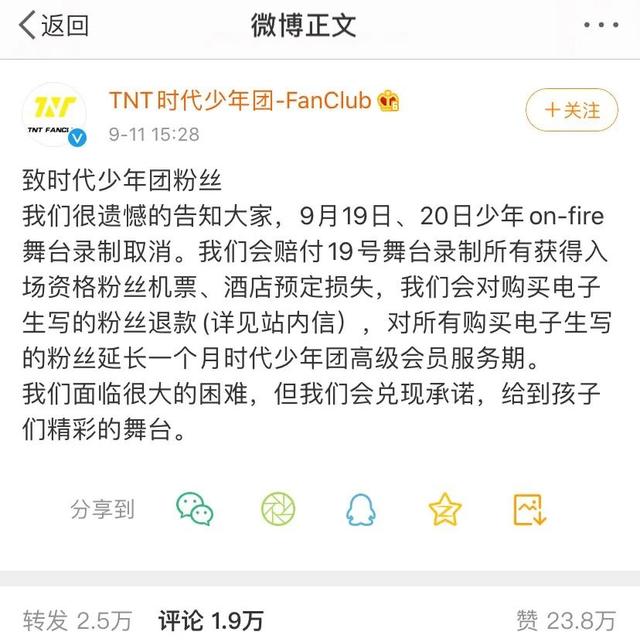Switch to 评论 1.9万 tab
Viewport: 640px width, 642px height.
tap(211, 620)
